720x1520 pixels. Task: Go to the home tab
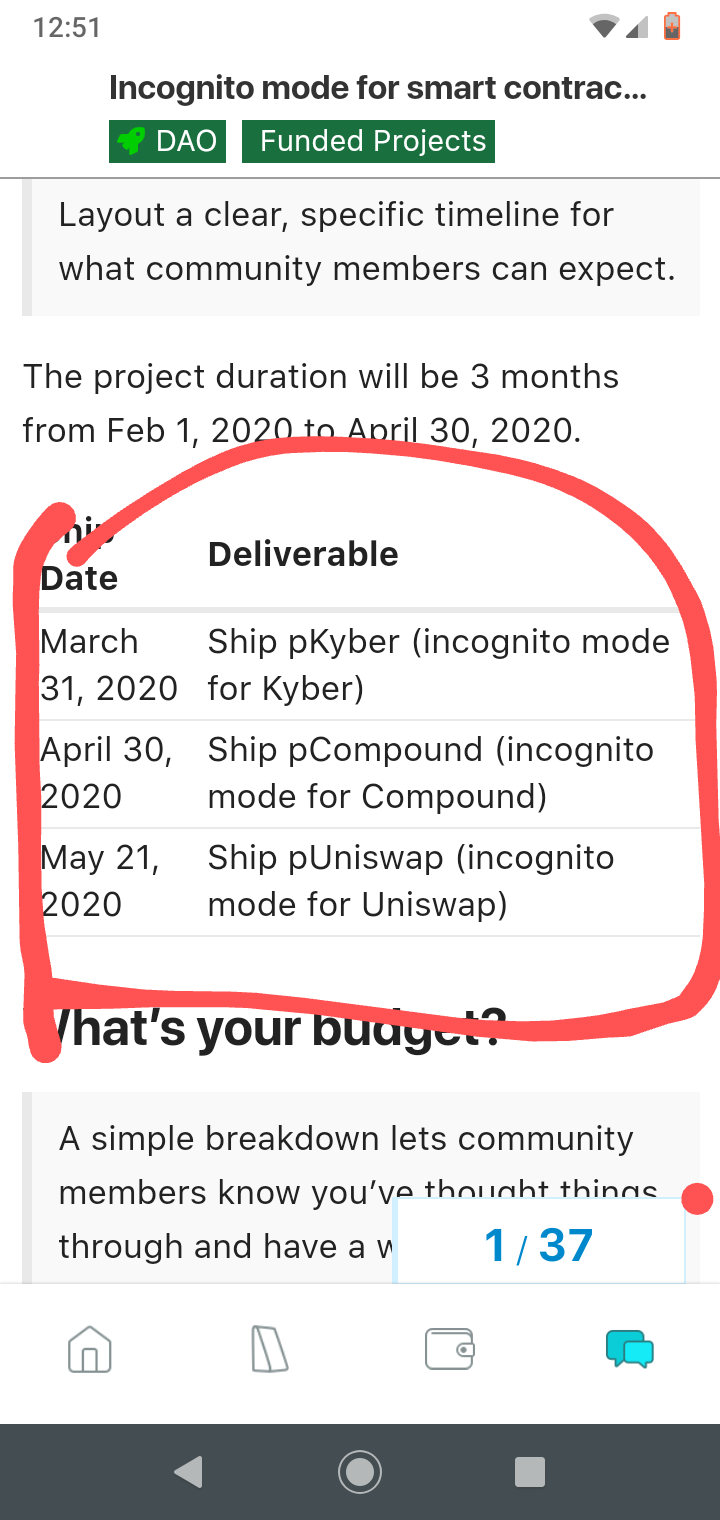pyautogui.click(x=89, y=1348)
